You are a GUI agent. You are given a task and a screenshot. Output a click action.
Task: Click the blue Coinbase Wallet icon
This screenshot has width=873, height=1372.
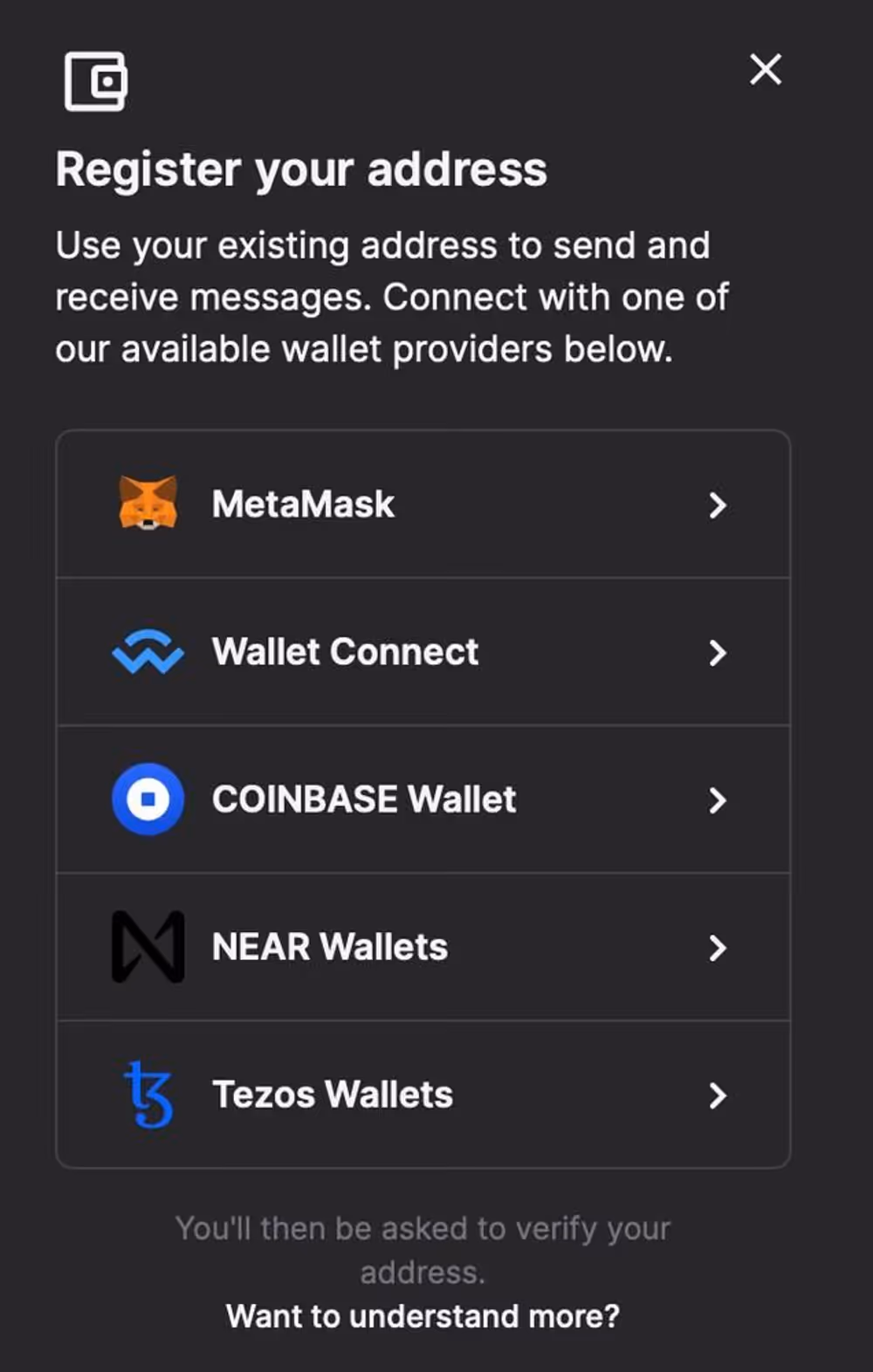tap(148, 799)
